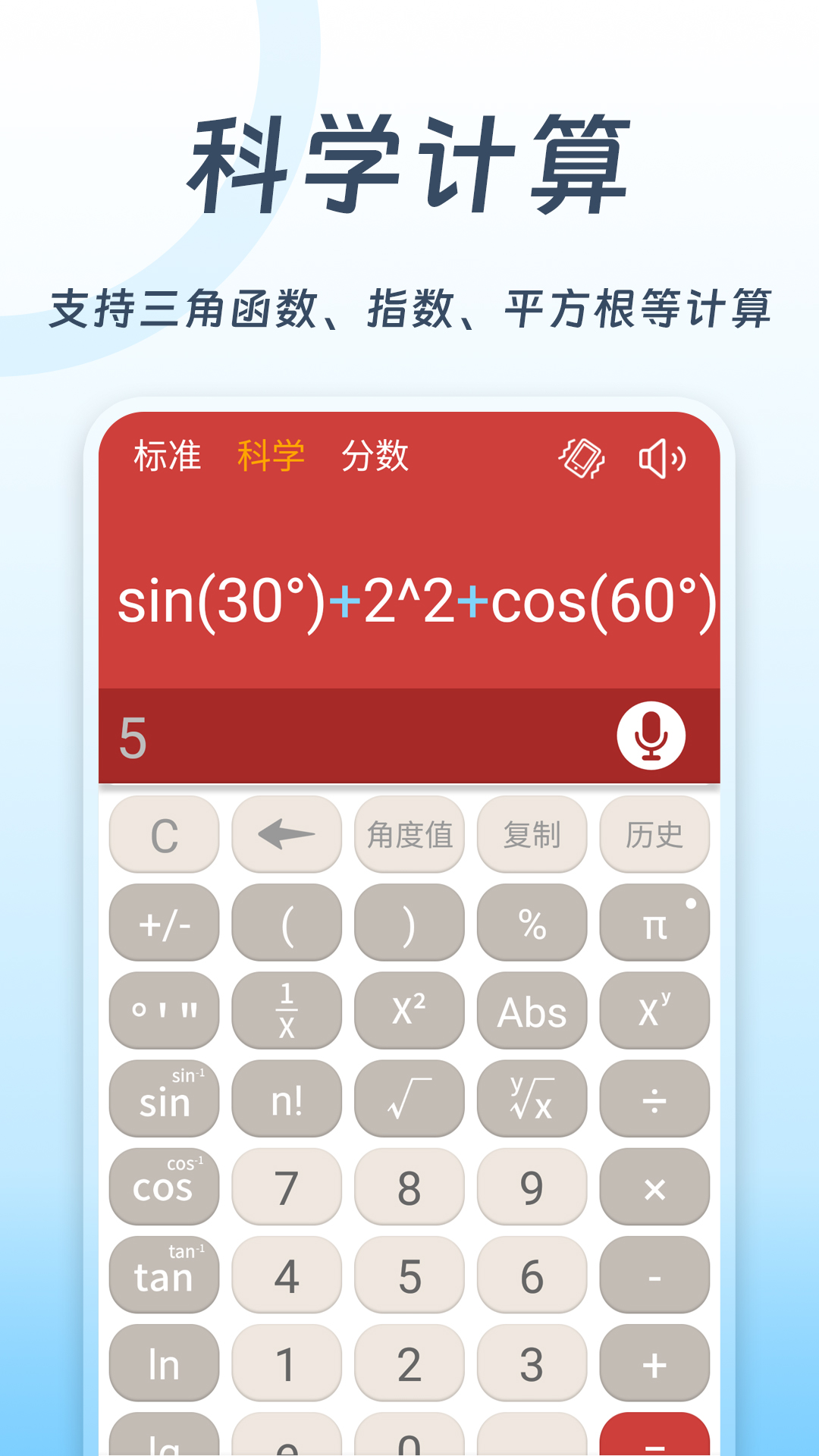Toggle the vibration feedback icon
The width and height of the screenshot is (819, 1456).
(x=582, y=457)
